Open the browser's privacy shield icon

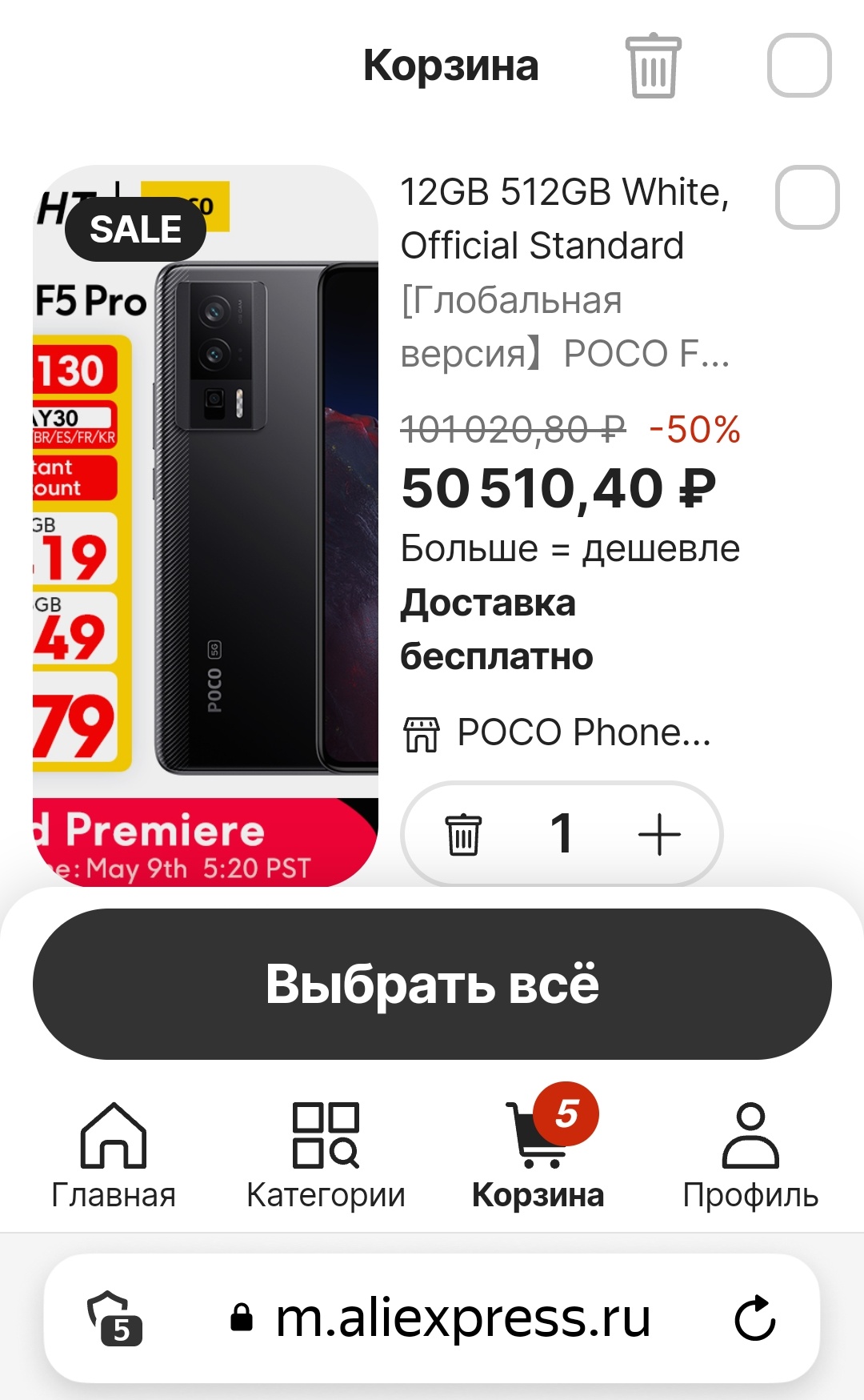click(114, 1318)
